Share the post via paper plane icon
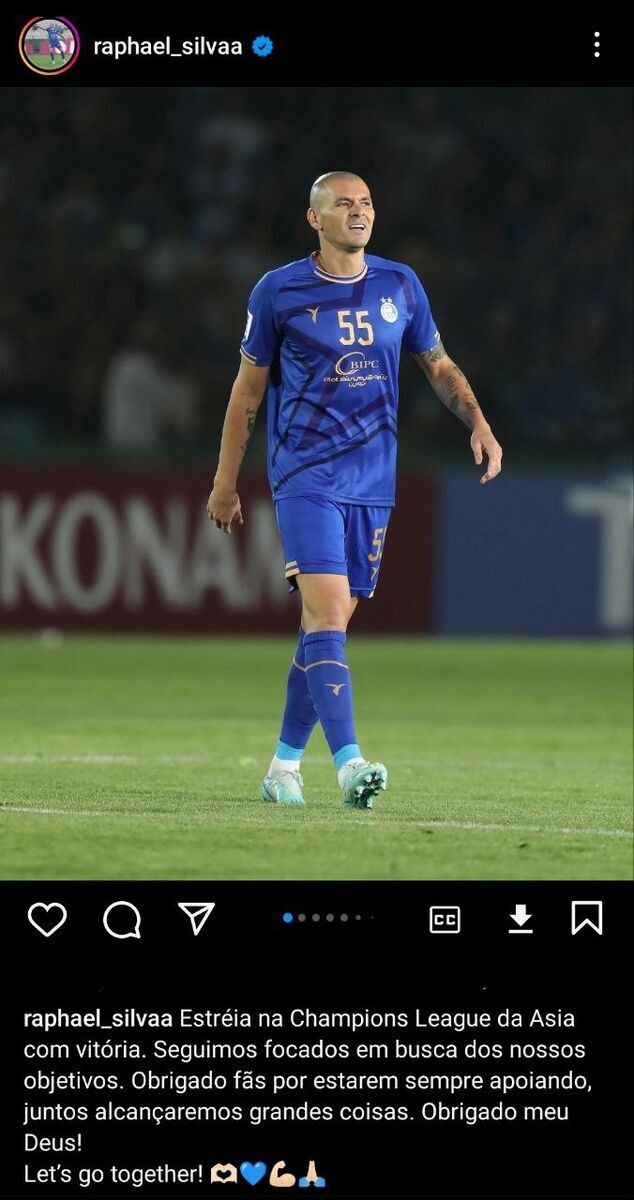This screenshot has width=634, height=1200. pos(196,918)
